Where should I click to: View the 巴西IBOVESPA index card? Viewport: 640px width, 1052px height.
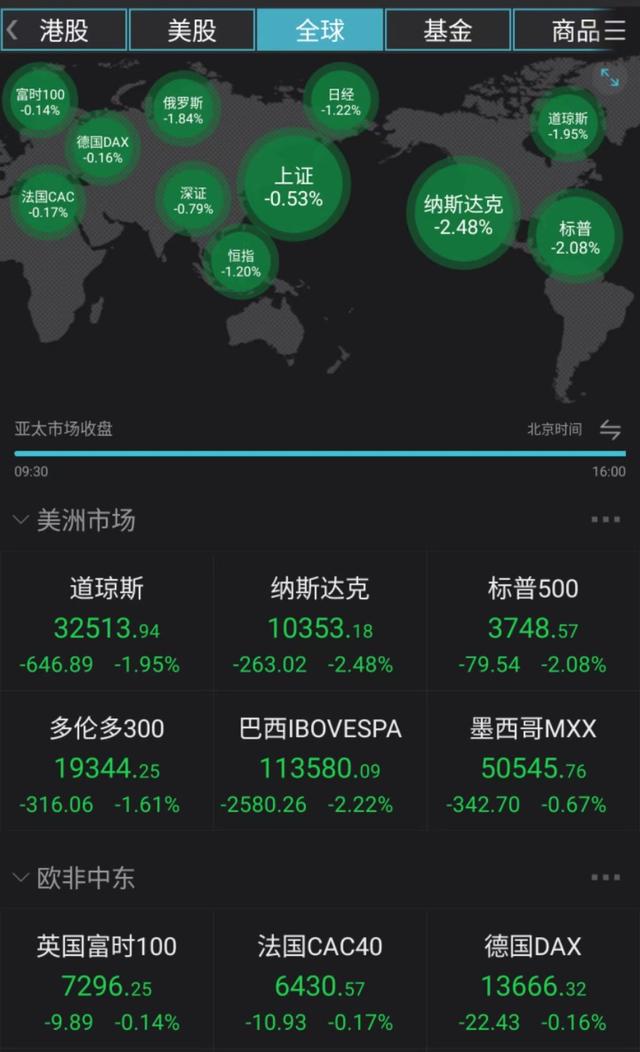coord(320,761)
